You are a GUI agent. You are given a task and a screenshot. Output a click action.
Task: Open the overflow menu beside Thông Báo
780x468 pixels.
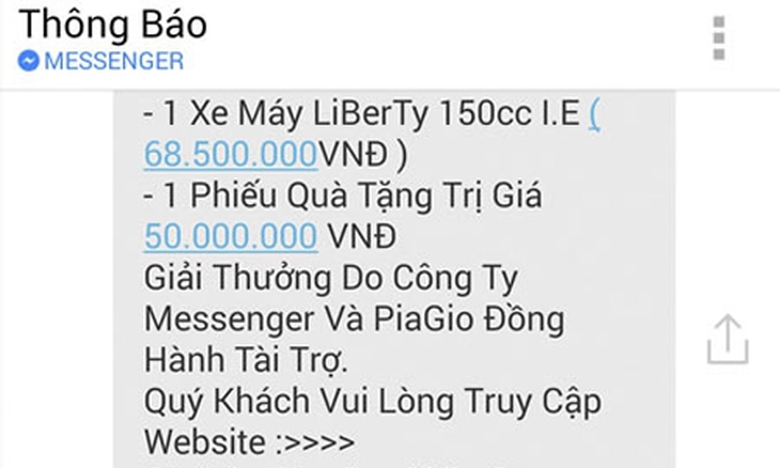tap(718, 38)
